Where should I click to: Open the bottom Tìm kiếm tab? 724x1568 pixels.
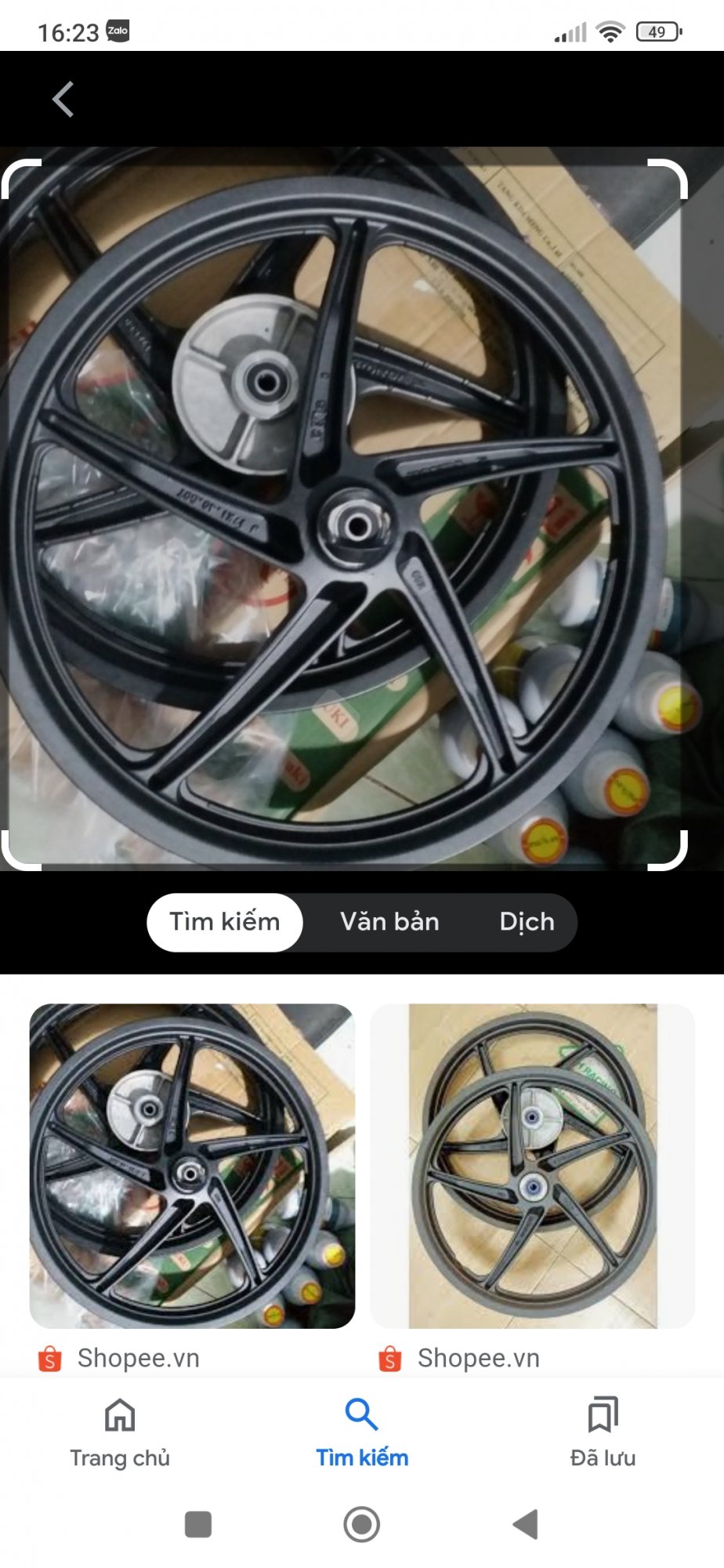pyautogui.click(x=362, y=1432)
